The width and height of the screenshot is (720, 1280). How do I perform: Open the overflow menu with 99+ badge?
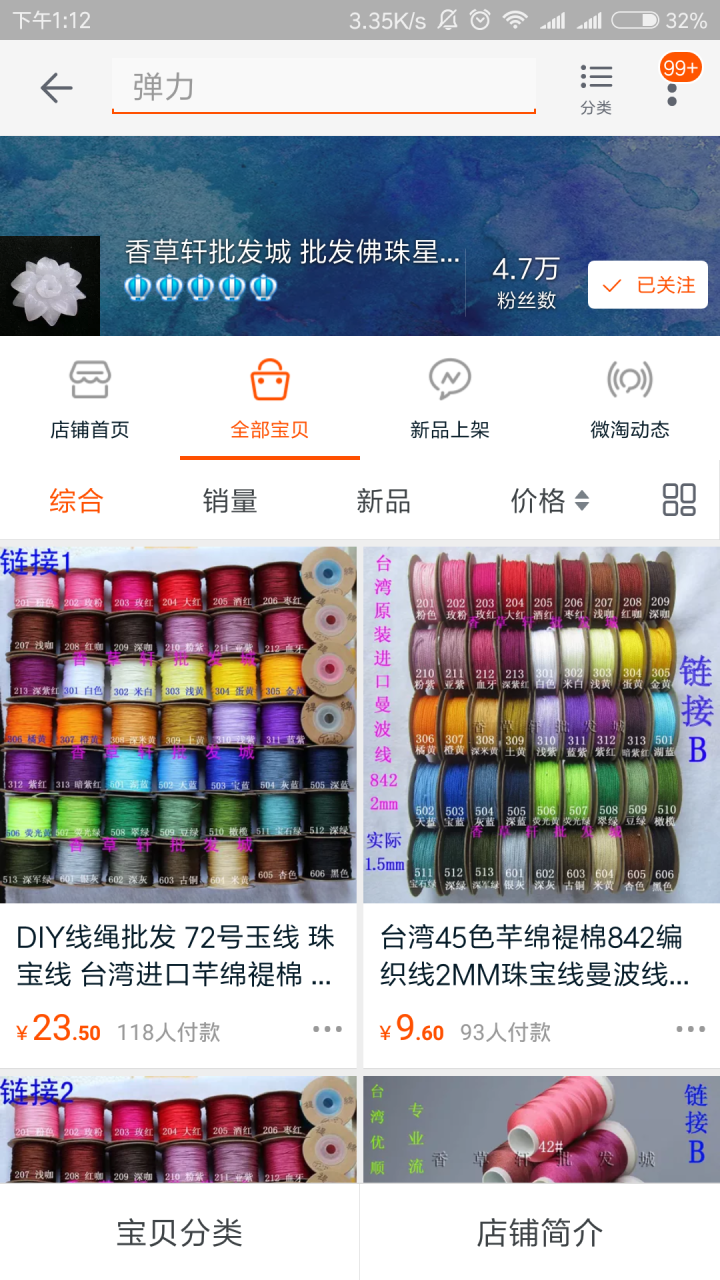pyautogui.click(x=672, y=88)
